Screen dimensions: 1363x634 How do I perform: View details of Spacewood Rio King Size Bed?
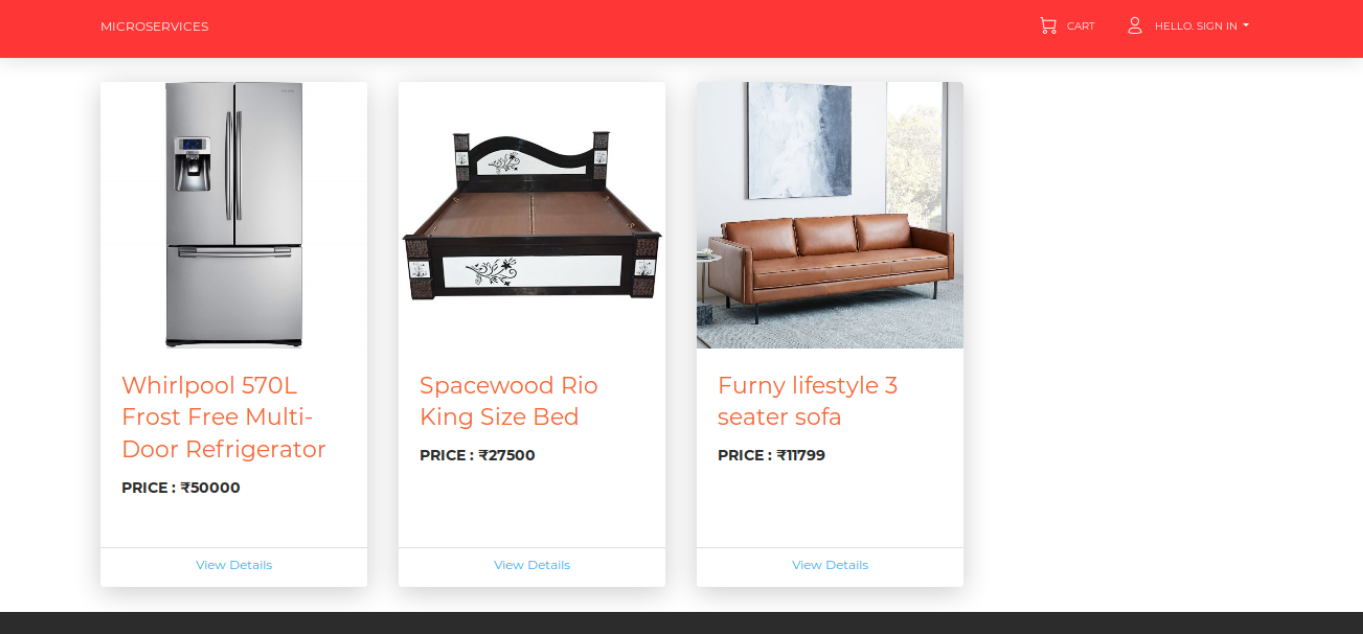coord(531,565)
